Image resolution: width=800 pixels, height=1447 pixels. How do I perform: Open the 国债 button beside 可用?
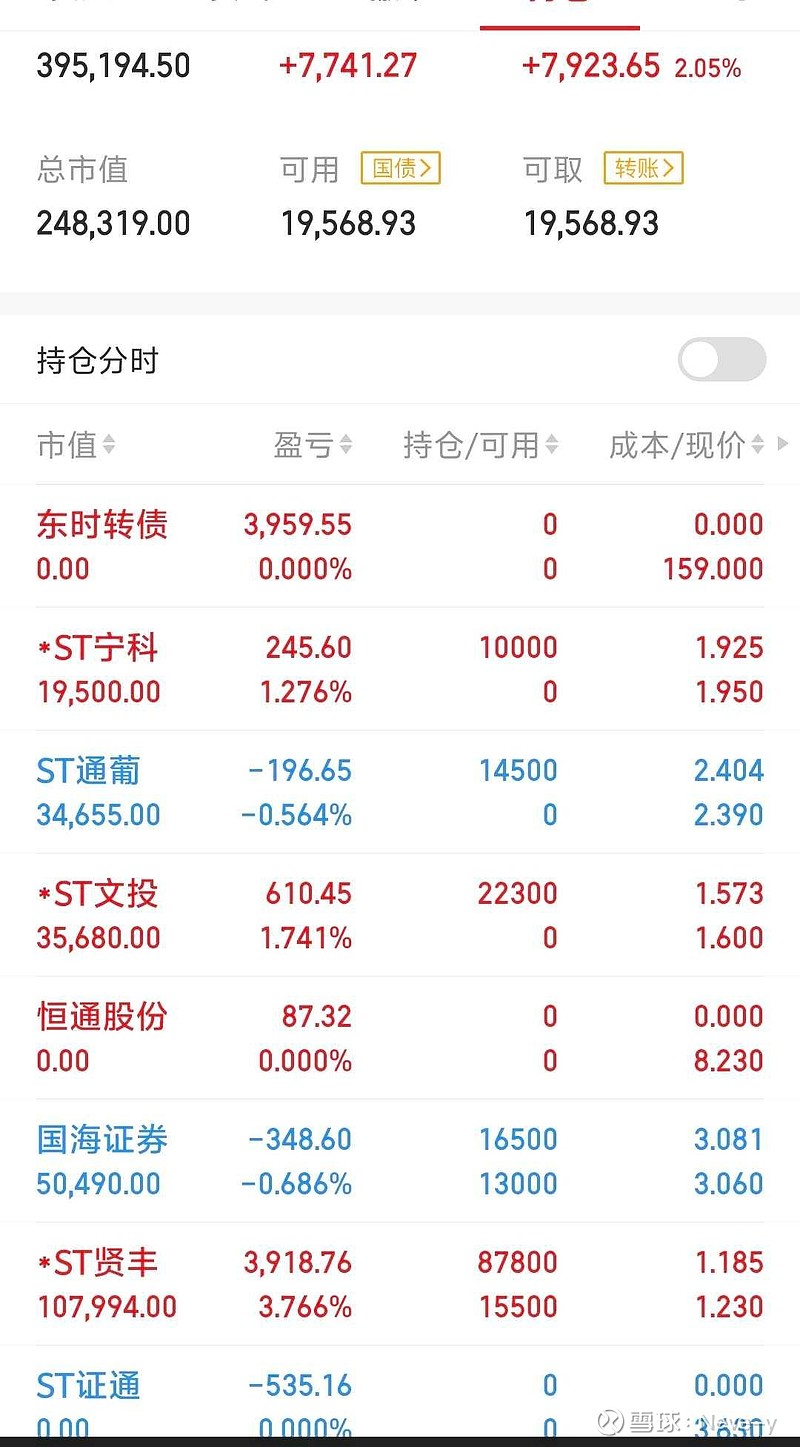(x=400, y=168)
